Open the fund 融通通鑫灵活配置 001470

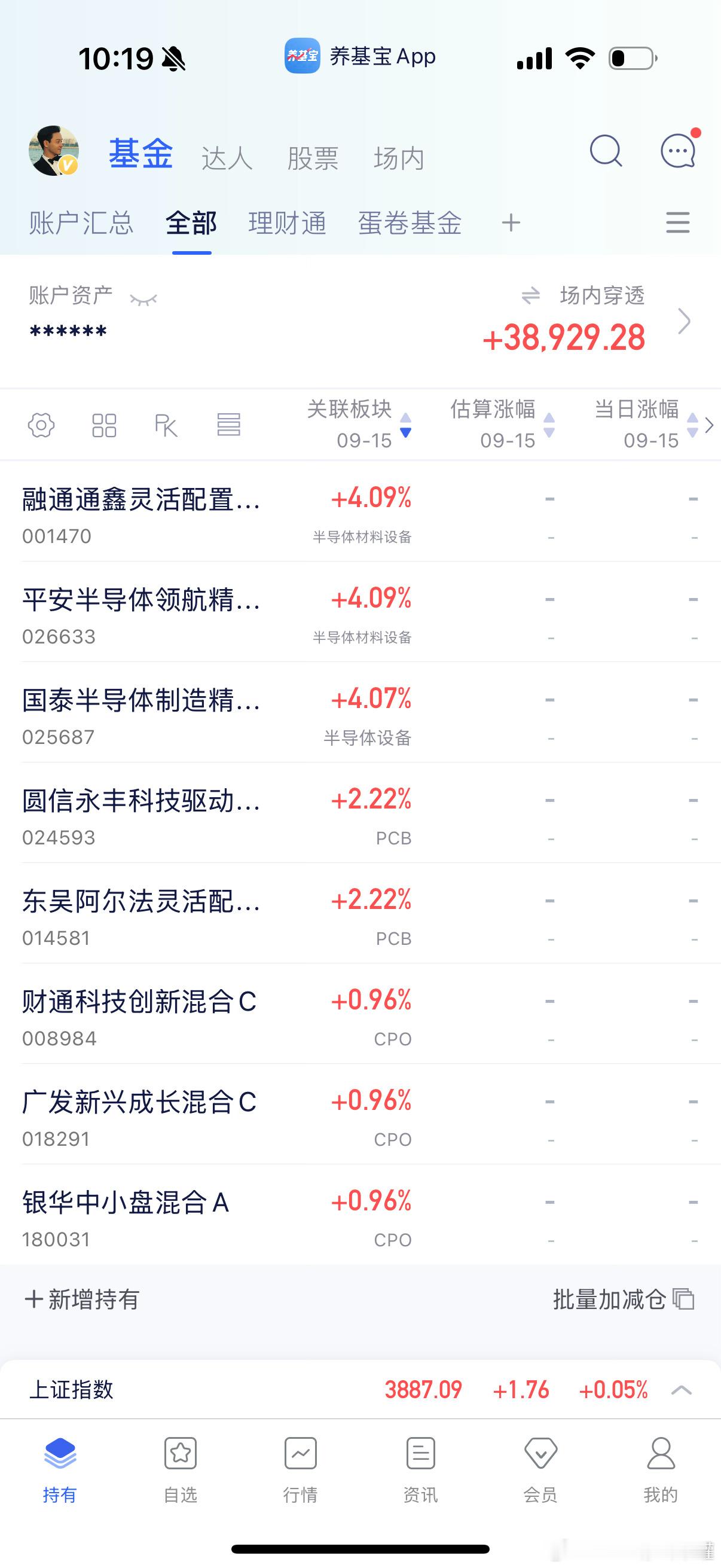point(360,511)
